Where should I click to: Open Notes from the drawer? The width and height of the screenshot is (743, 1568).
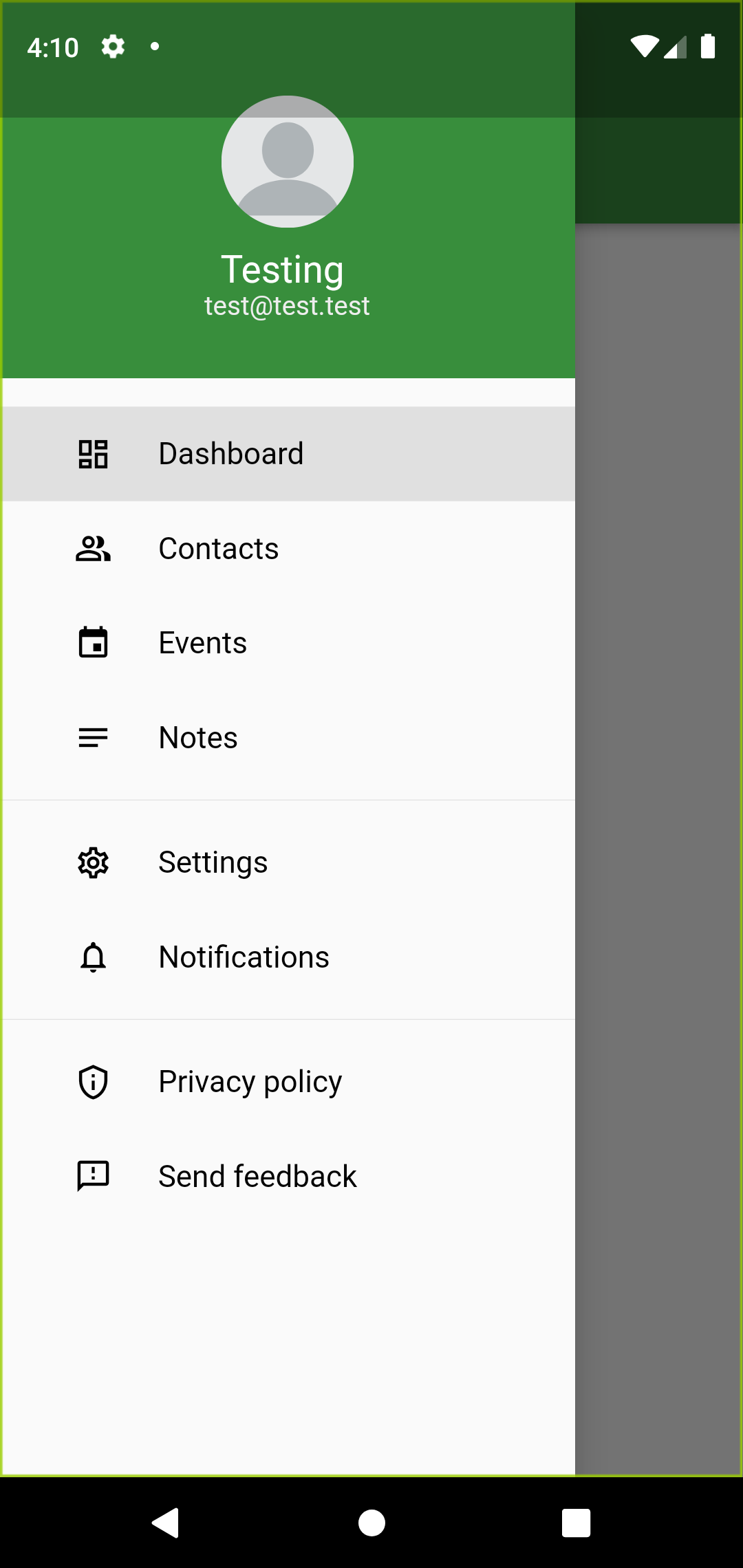(x=288, y=738)
